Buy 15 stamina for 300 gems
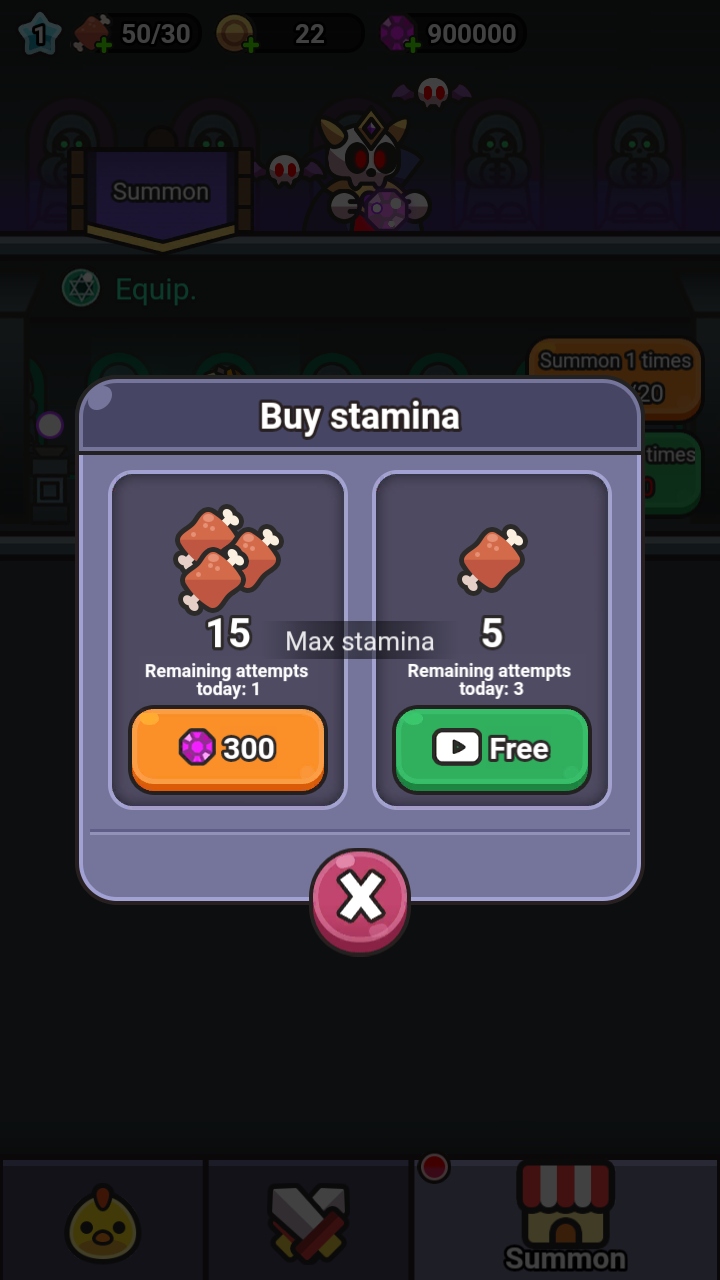720x1280 pixels. pyautogui.click(x=228, y=748)
